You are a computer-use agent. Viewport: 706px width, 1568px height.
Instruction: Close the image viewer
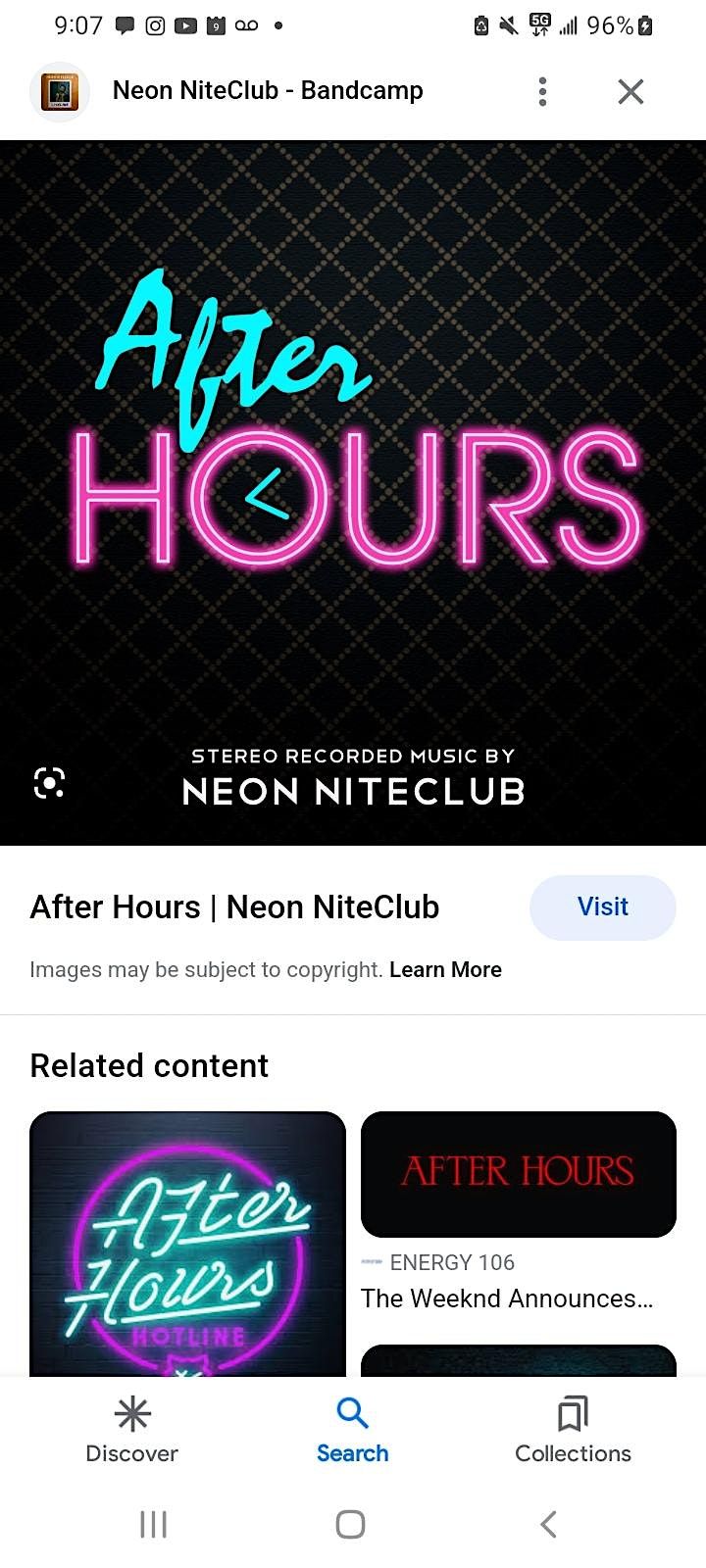point(630,91)
